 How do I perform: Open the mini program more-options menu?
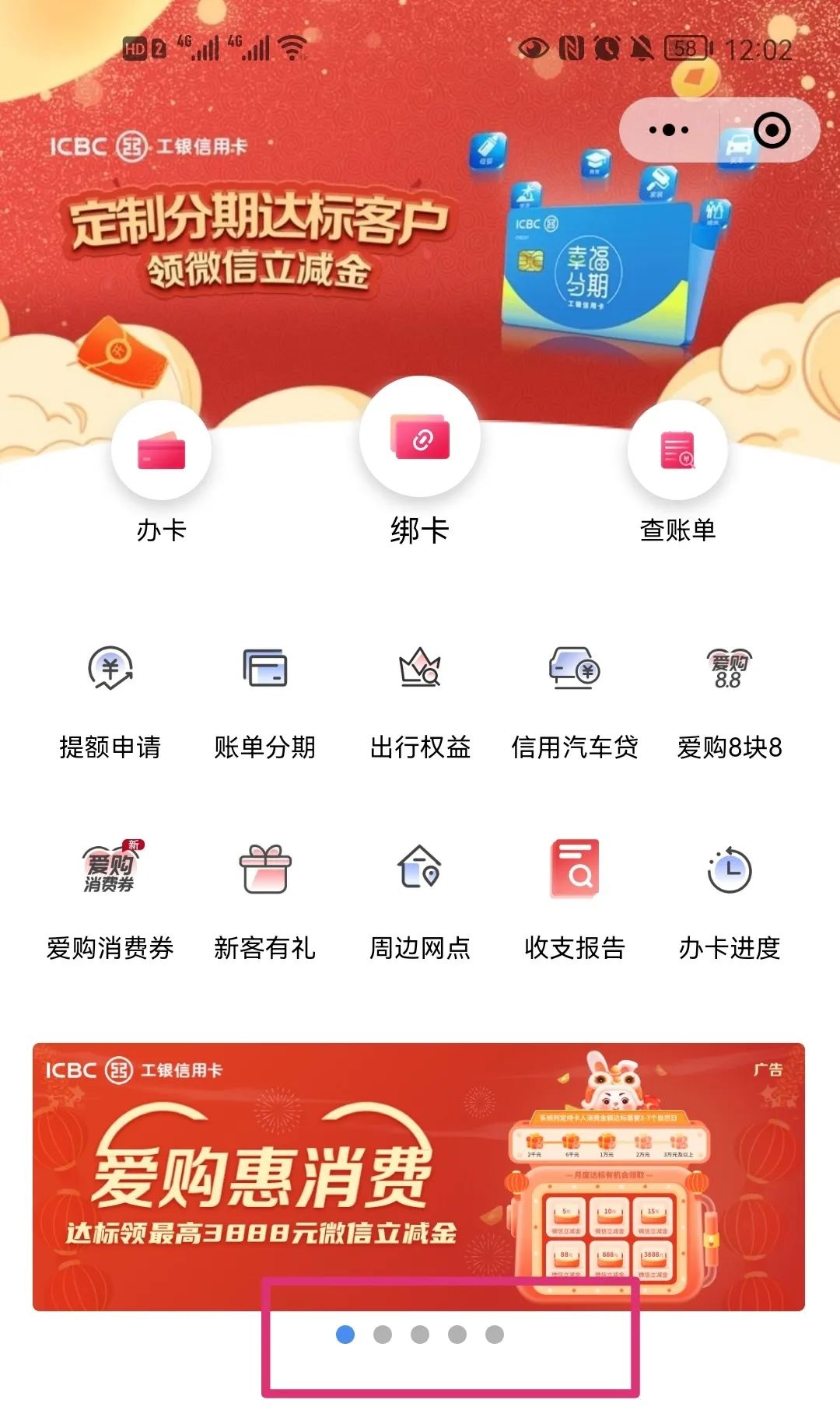(x=669, y=131)
